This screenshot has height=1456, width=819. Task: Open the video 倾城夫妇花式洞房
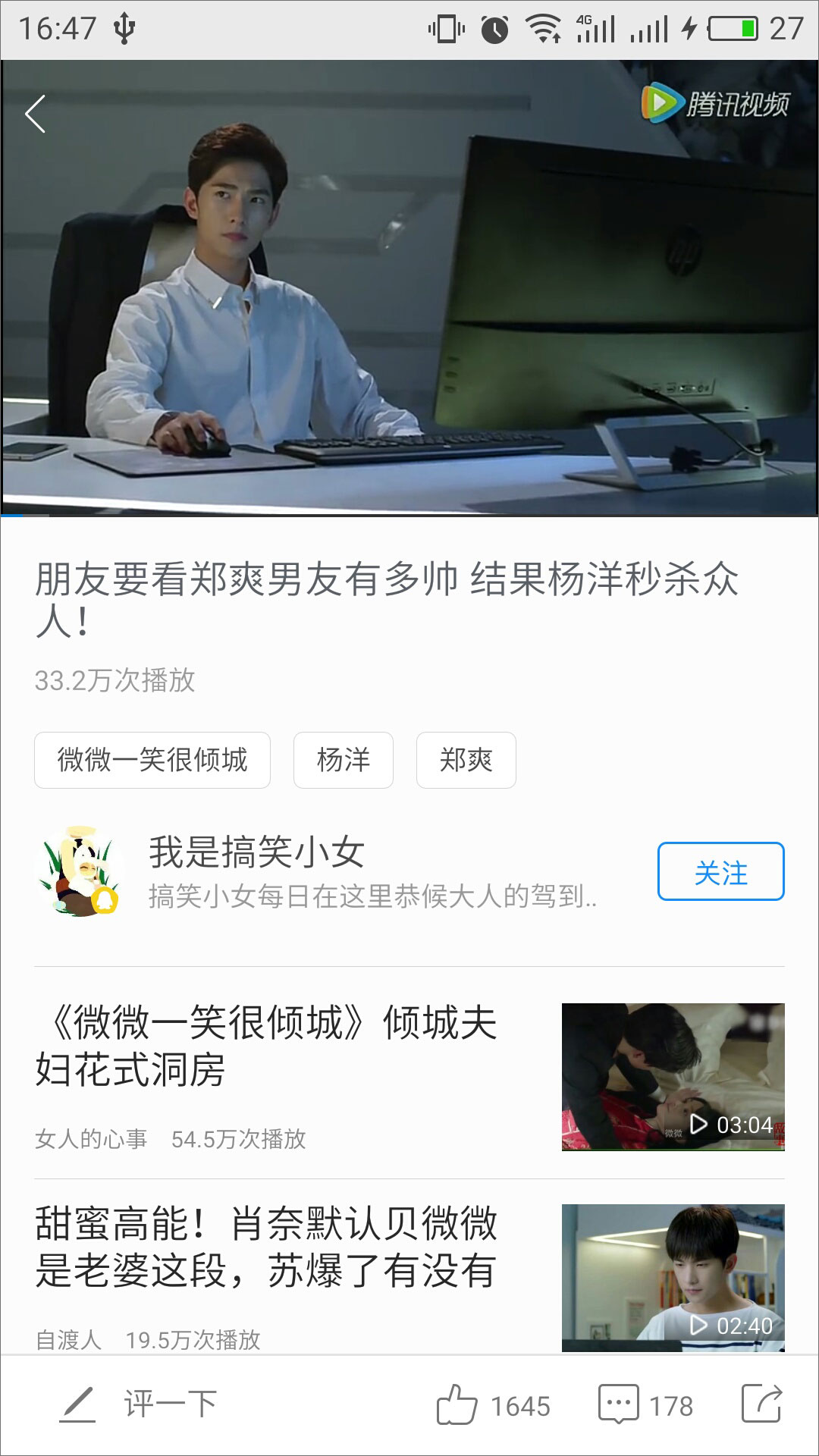(265, 1046)
